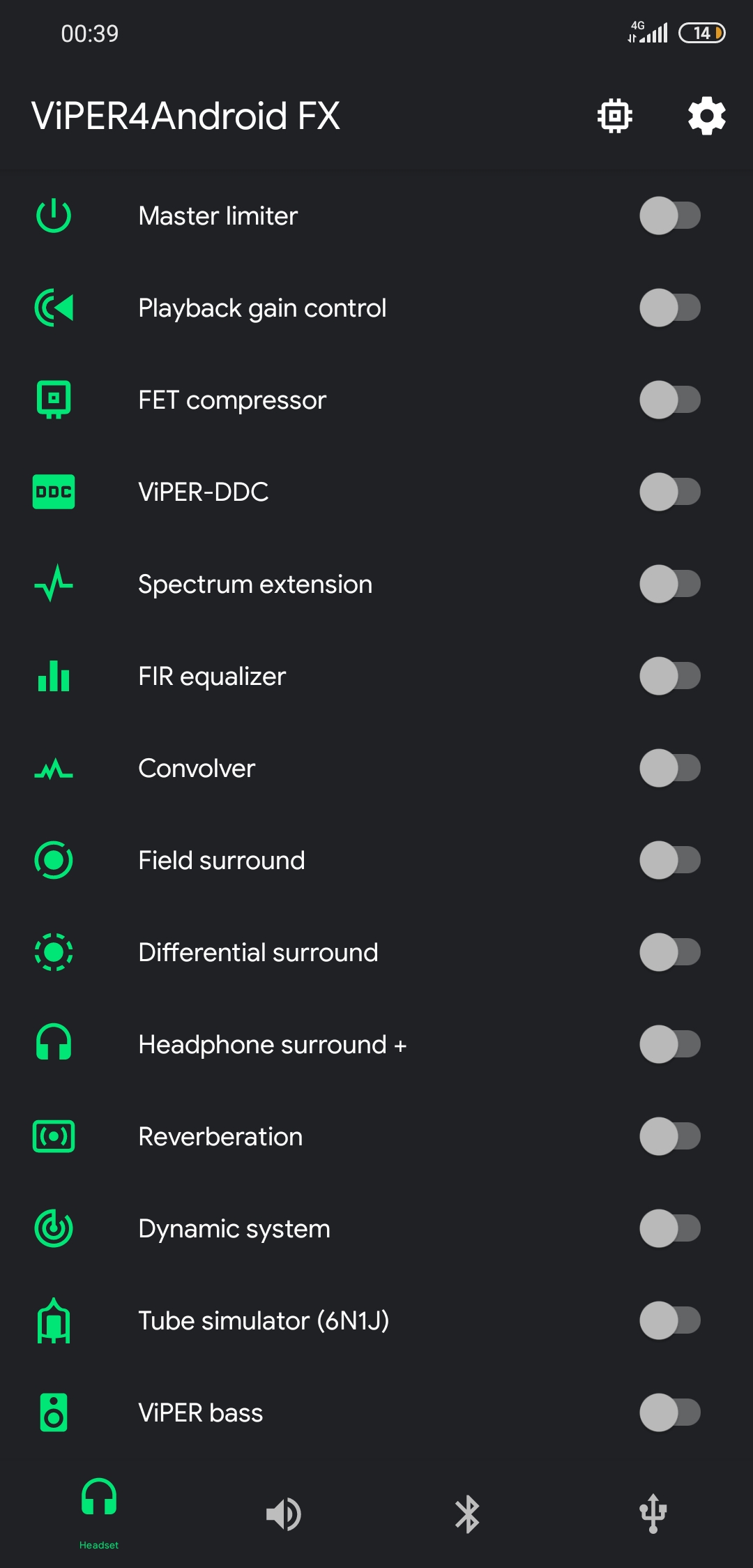The height and width of the screenshot is (1568, 753).
Task: Enable Differential surround
Action: coord(670,952)
